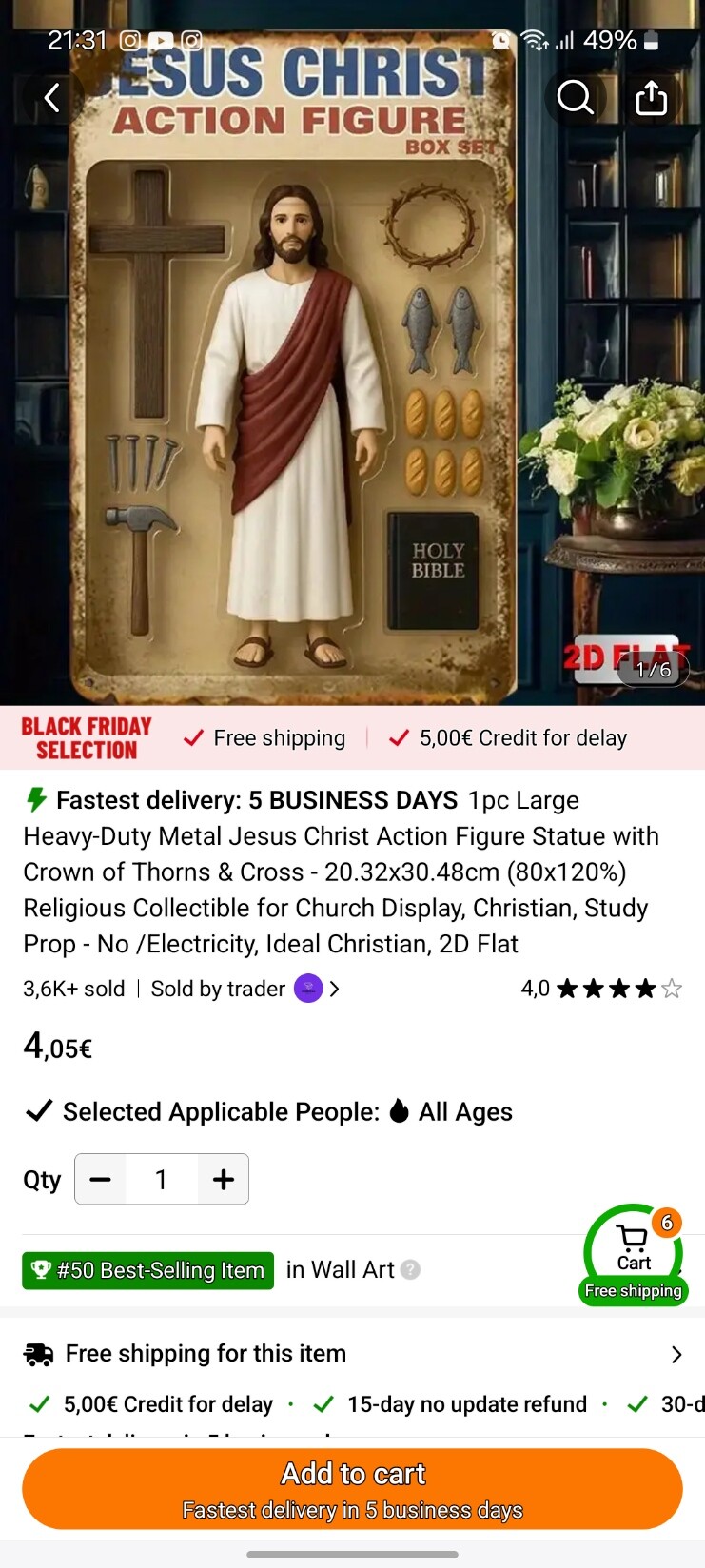Share this product listing
Screen dimensions: 705x1568
651,97
